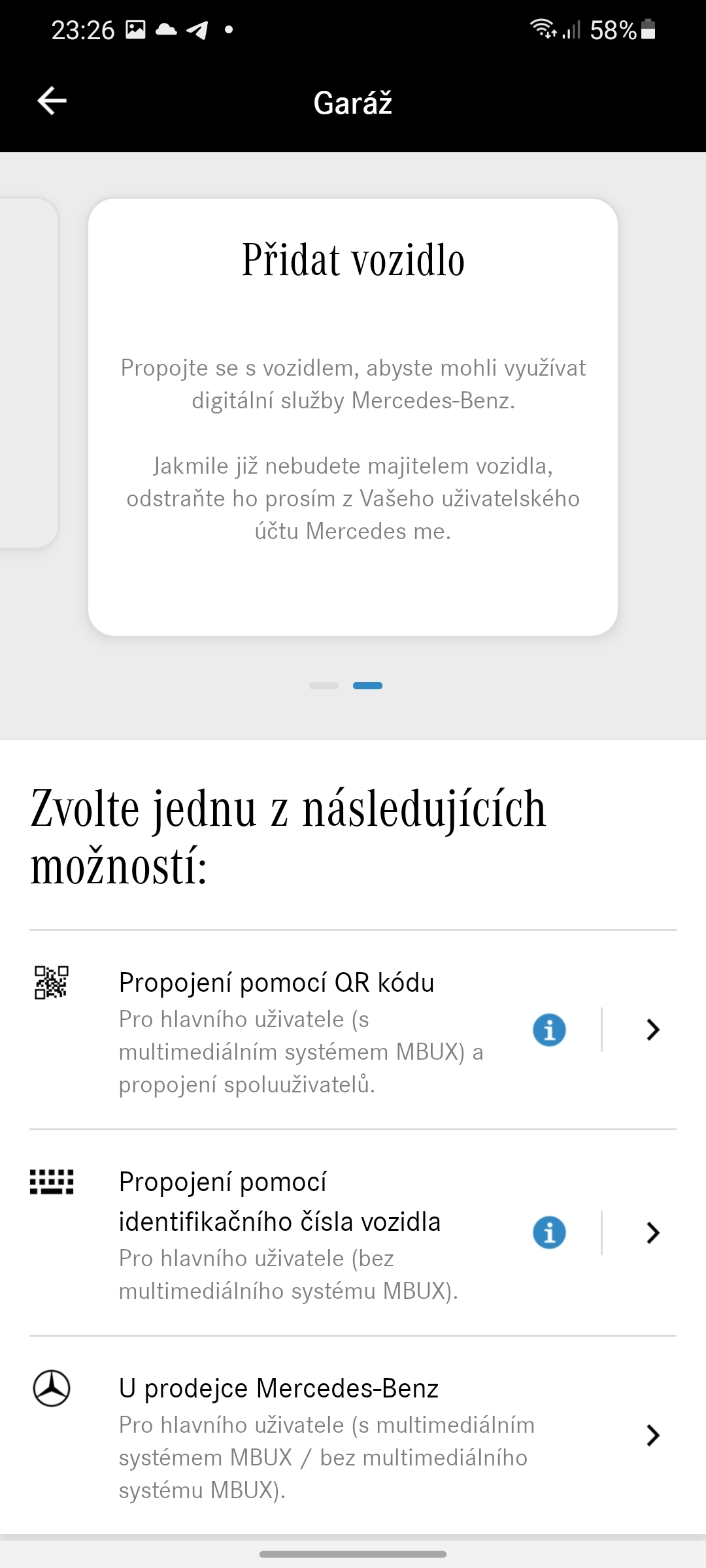Tap the first page indicator dot

[324, 685]
